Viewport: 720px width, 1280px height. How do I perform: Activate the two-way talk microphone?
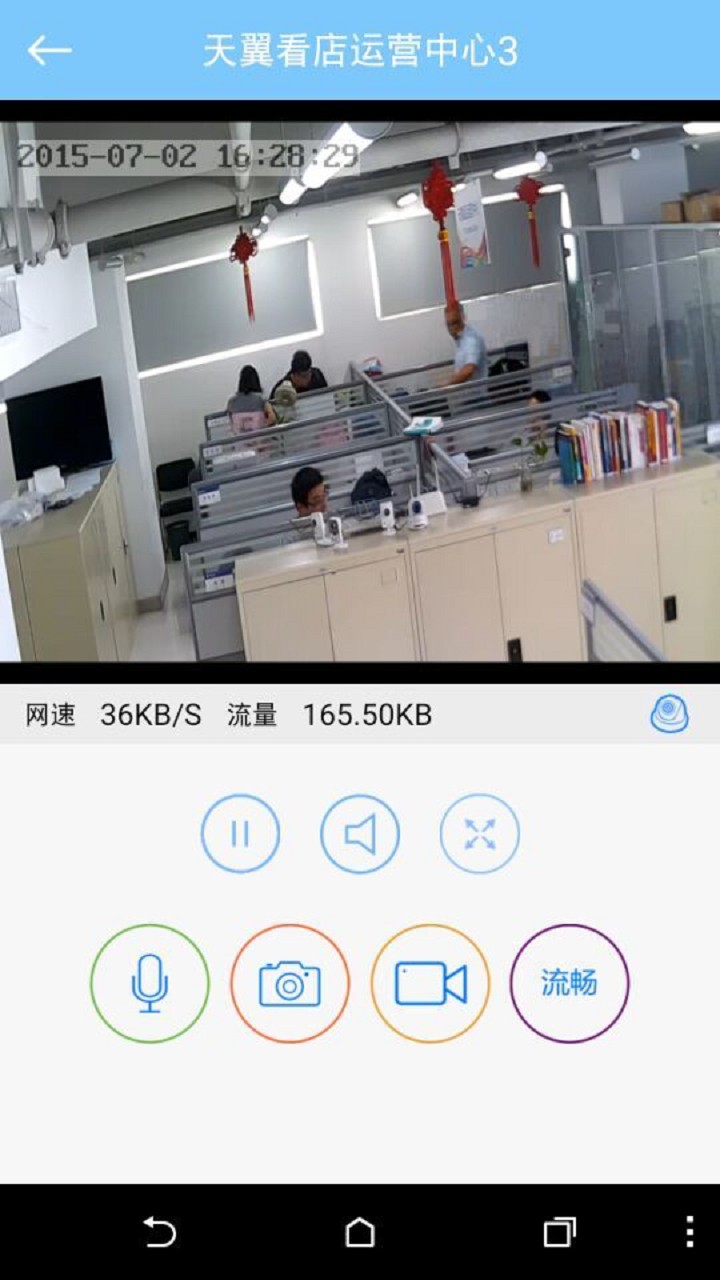tap(149, 982)
